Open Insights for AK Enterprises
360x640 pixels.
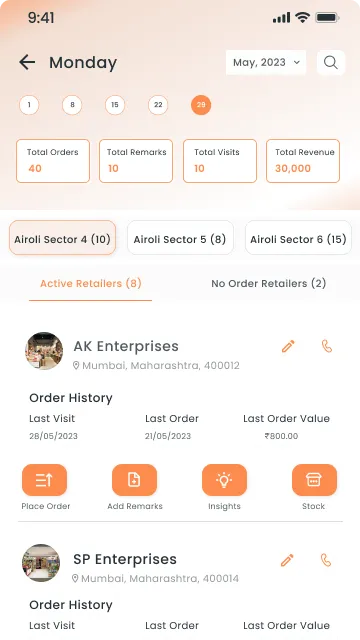(224, 480)
